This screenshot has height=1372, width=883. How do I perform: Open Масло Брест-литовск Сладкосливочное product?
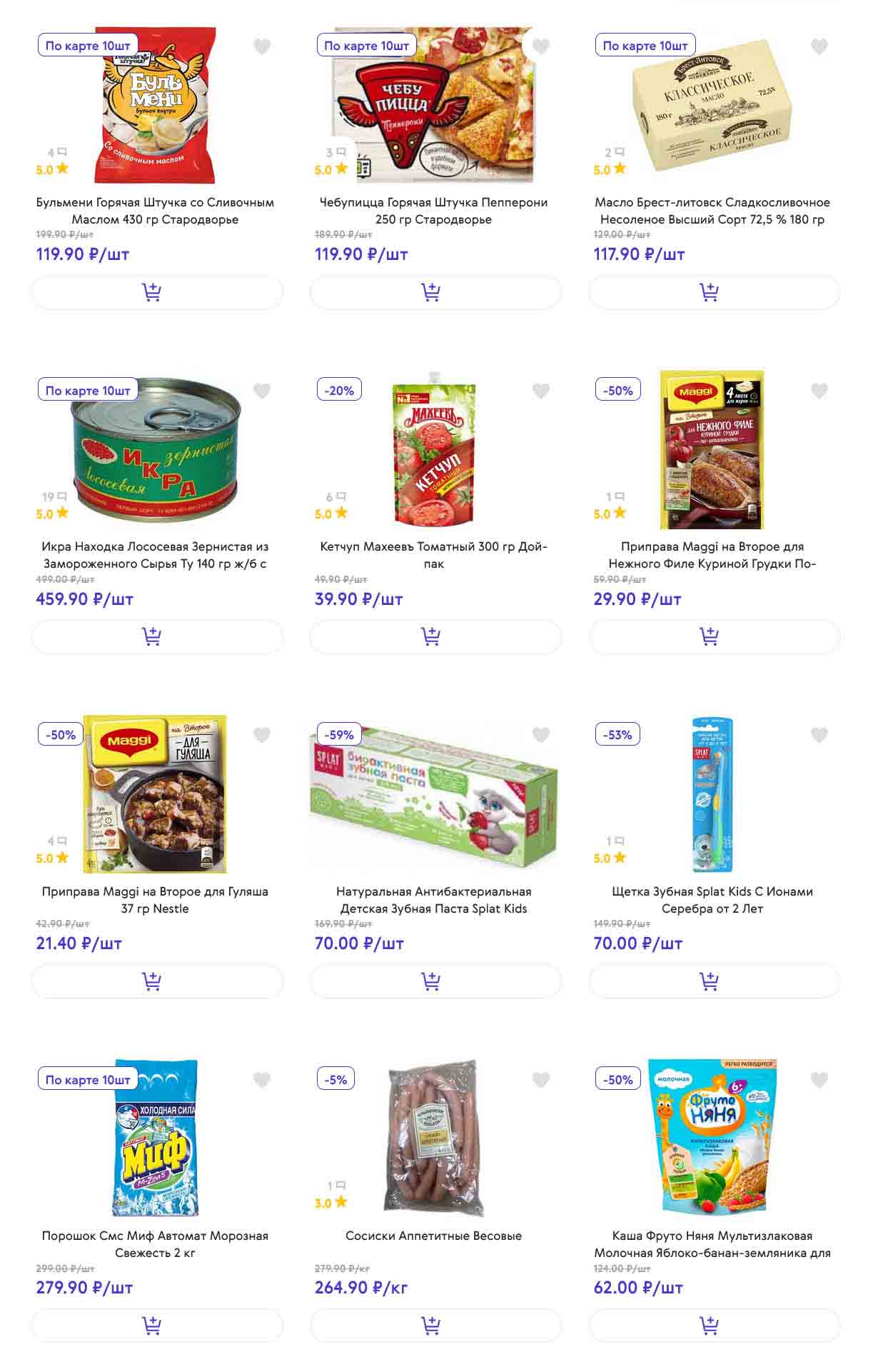pos(712,211)
